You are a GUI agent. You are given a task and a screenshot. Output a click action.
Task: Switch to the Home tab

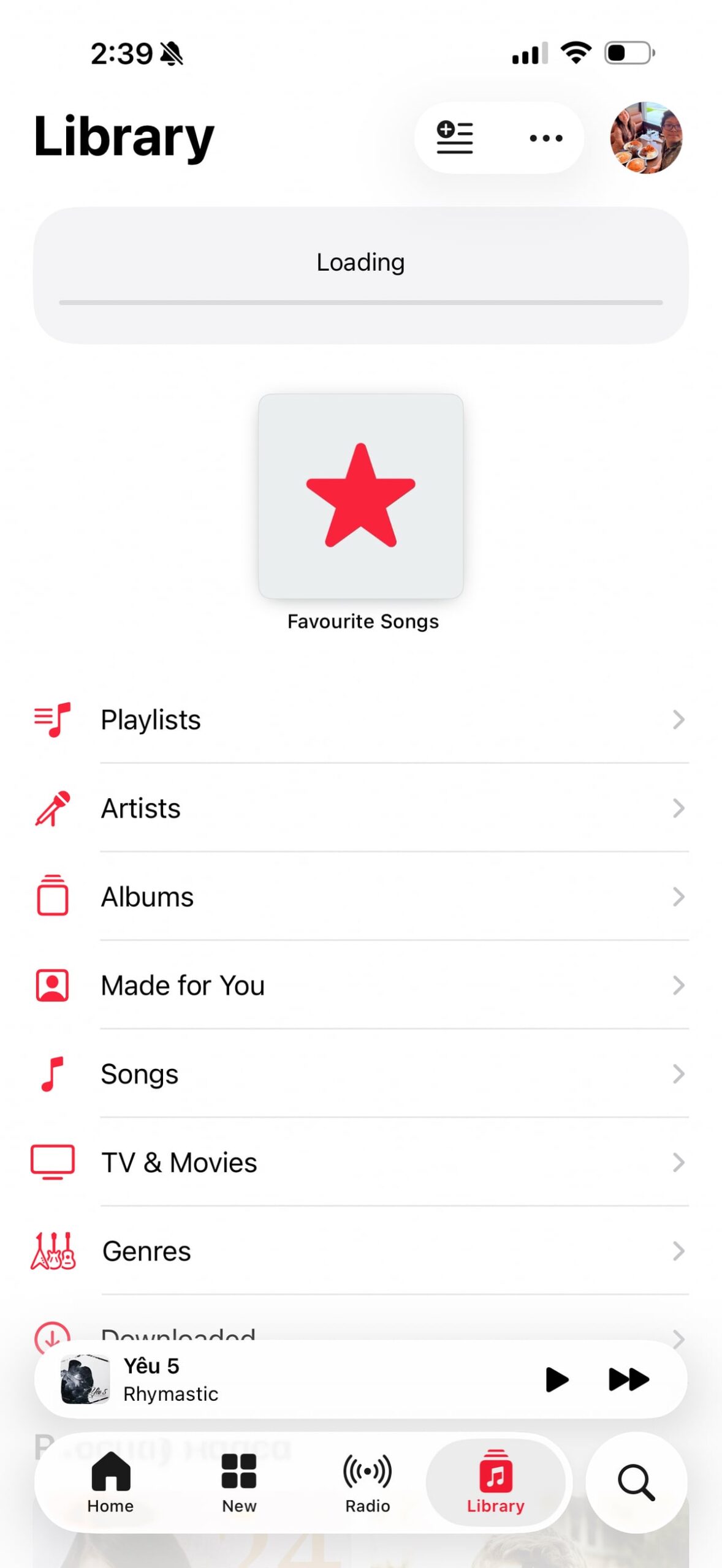pos(110,1482)
